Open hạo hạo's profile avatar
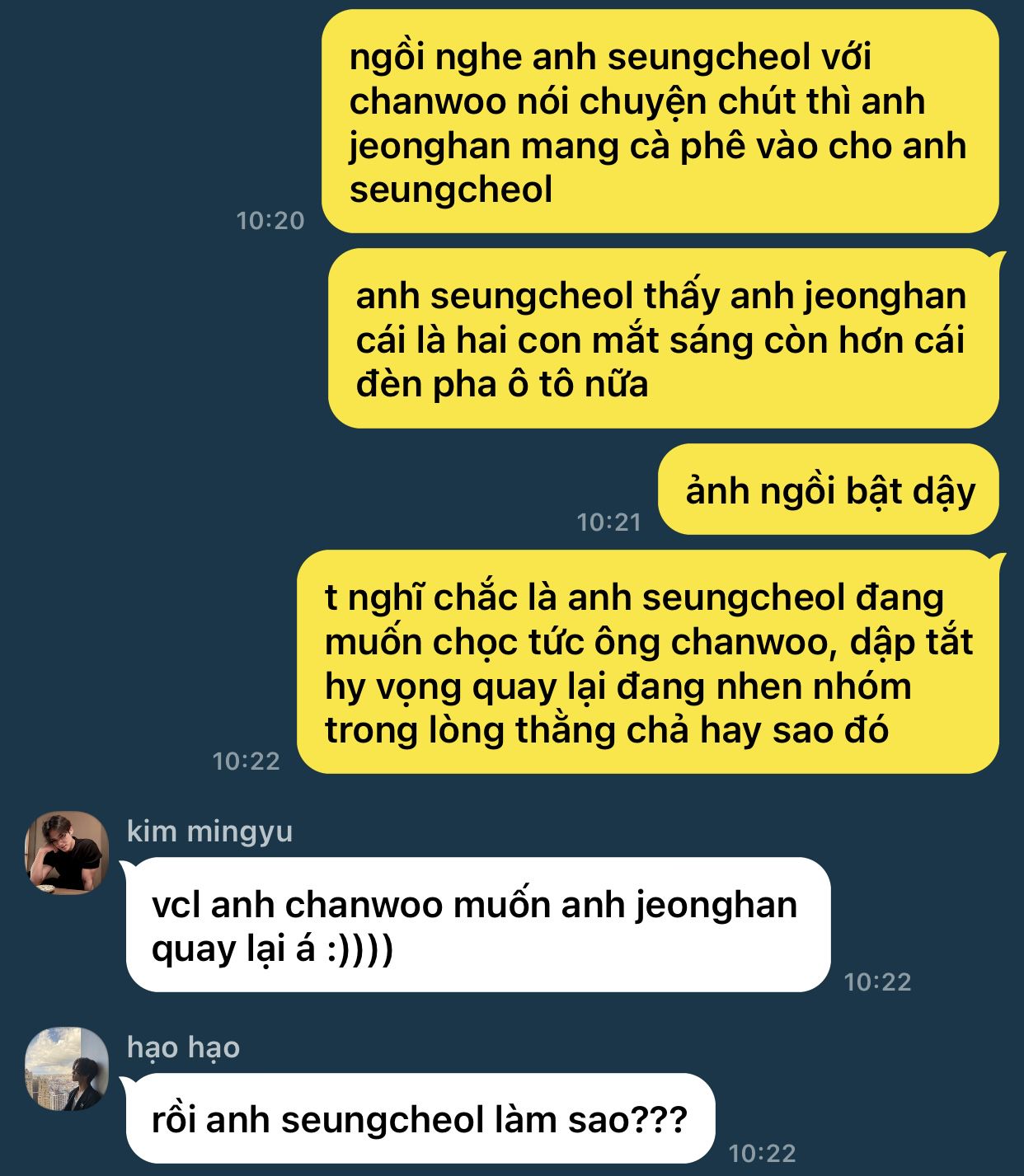 tap(67, 1069)
